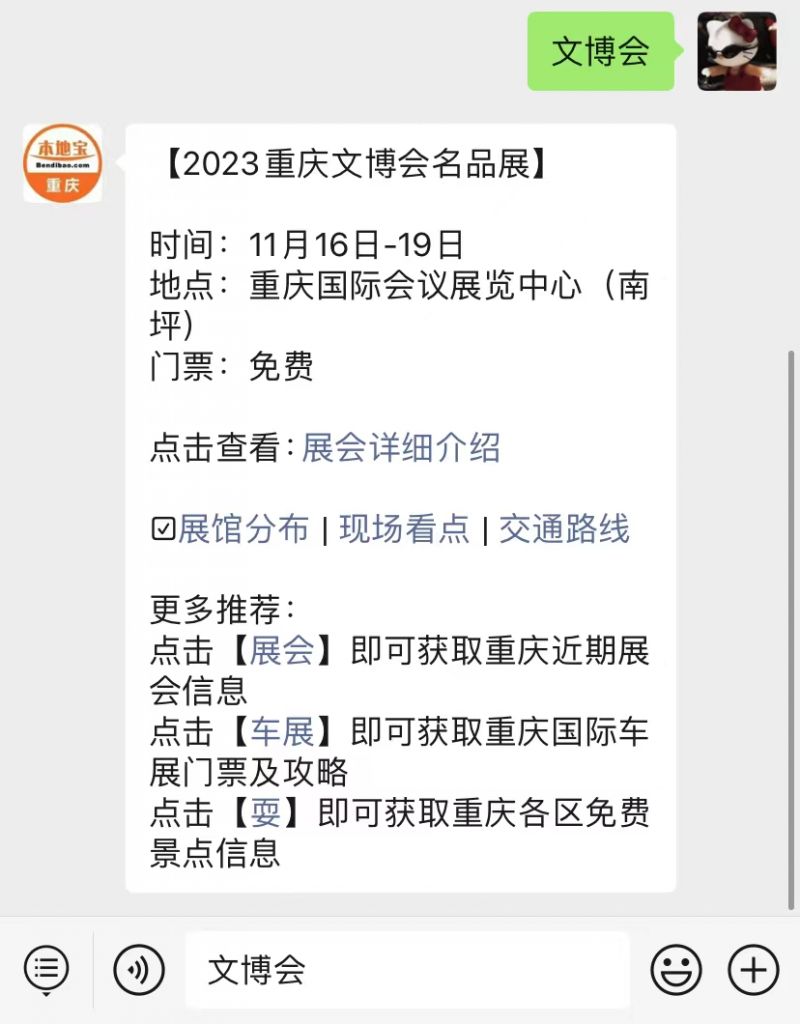Viewport: 800px width, 1024px height.
Task: Tap the 耍 keyword link
Action: [265, 813]
